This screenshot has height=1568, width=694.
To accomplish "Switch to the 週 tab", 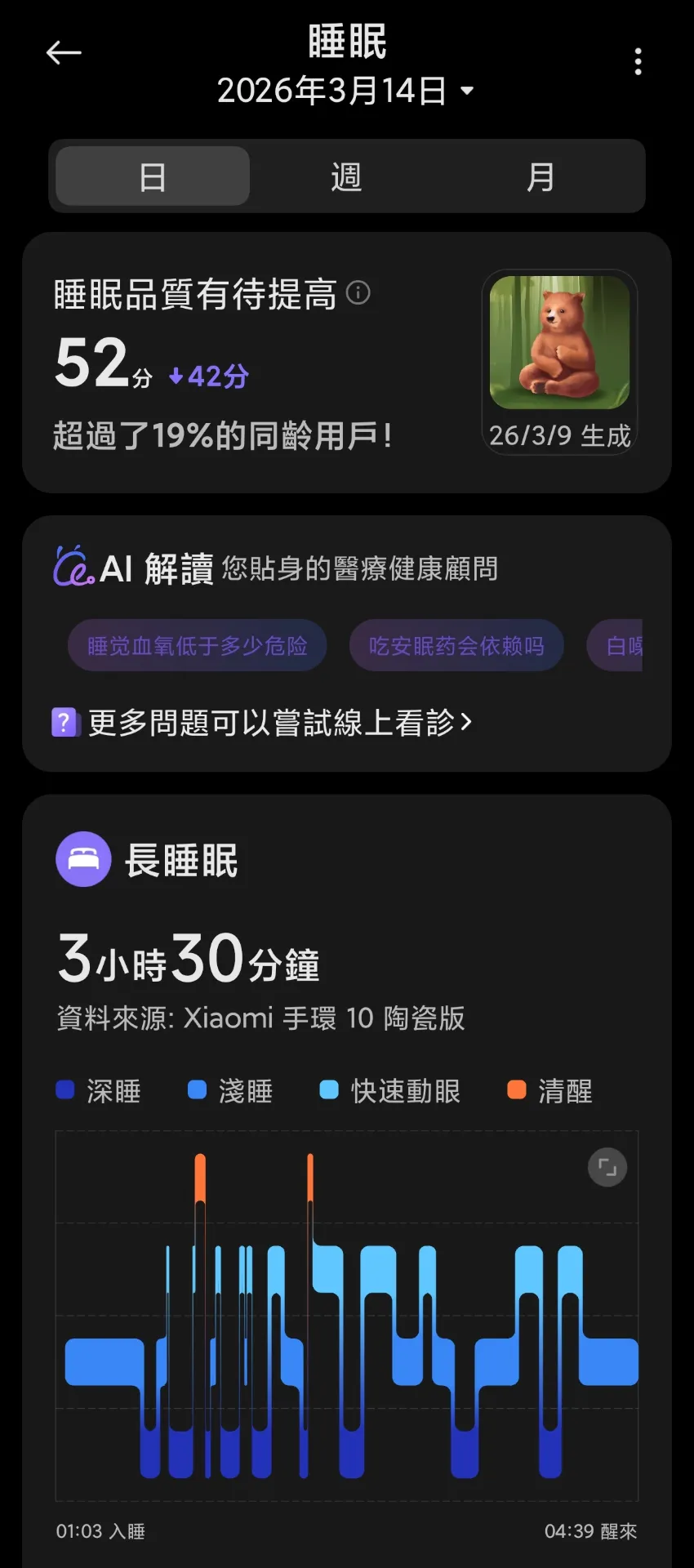I will coord(345,176).
